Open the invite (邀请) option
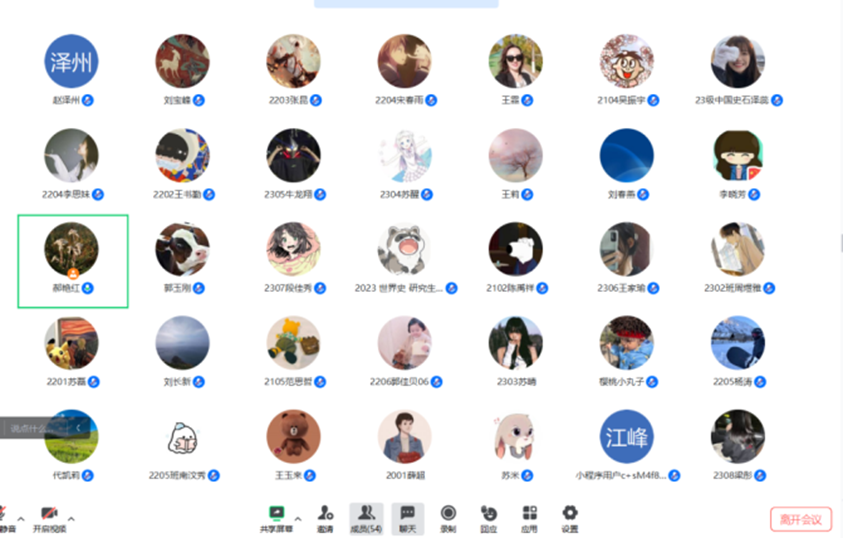Image resolution: width=843 pixels, height=538 pixels. click(325, 517)
